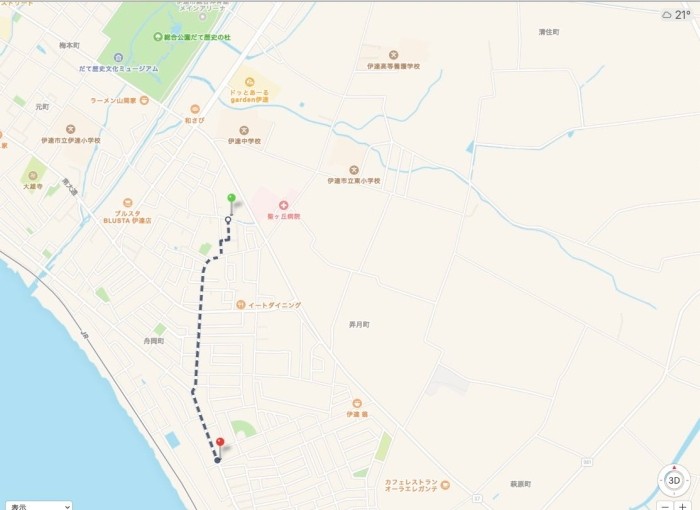Screen dimensions: 700x510
Task: Open 総合公園だて歴史の杜 park marker
Action: pos(158,37)
